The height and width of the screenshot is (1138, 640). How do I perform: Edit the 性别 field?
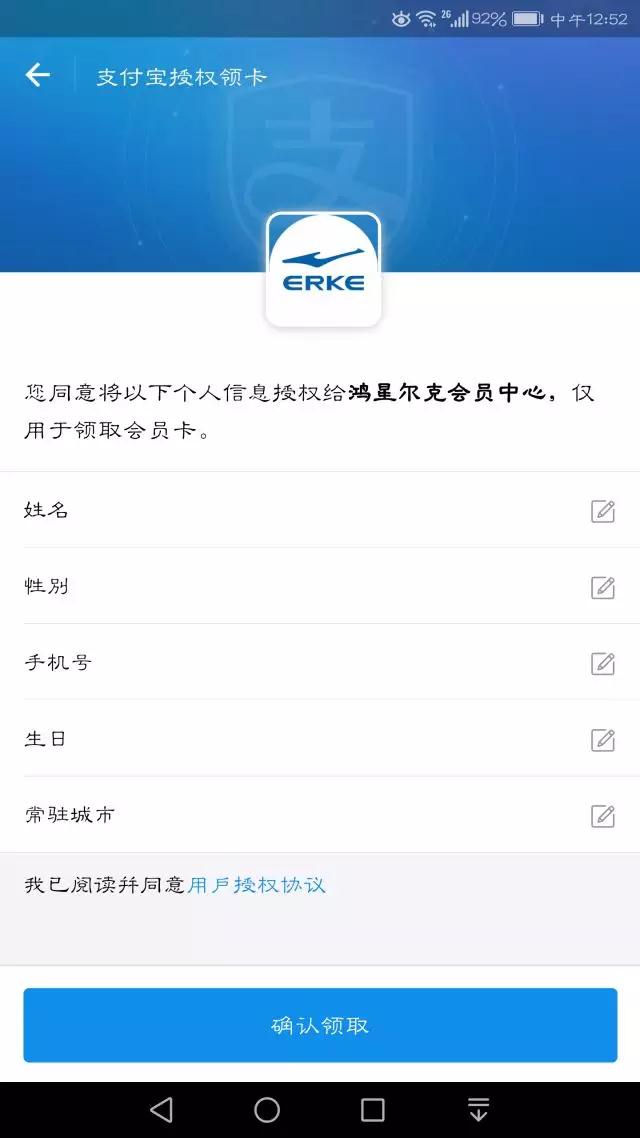602,587
